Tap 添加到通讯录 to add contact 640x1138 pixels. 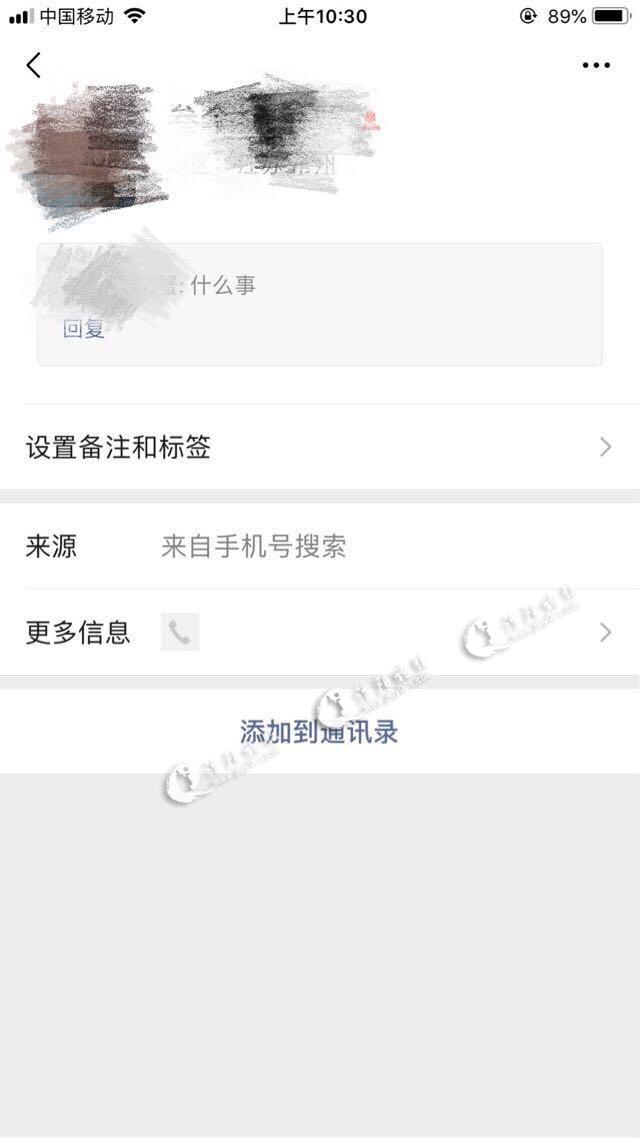coord(319,731)
